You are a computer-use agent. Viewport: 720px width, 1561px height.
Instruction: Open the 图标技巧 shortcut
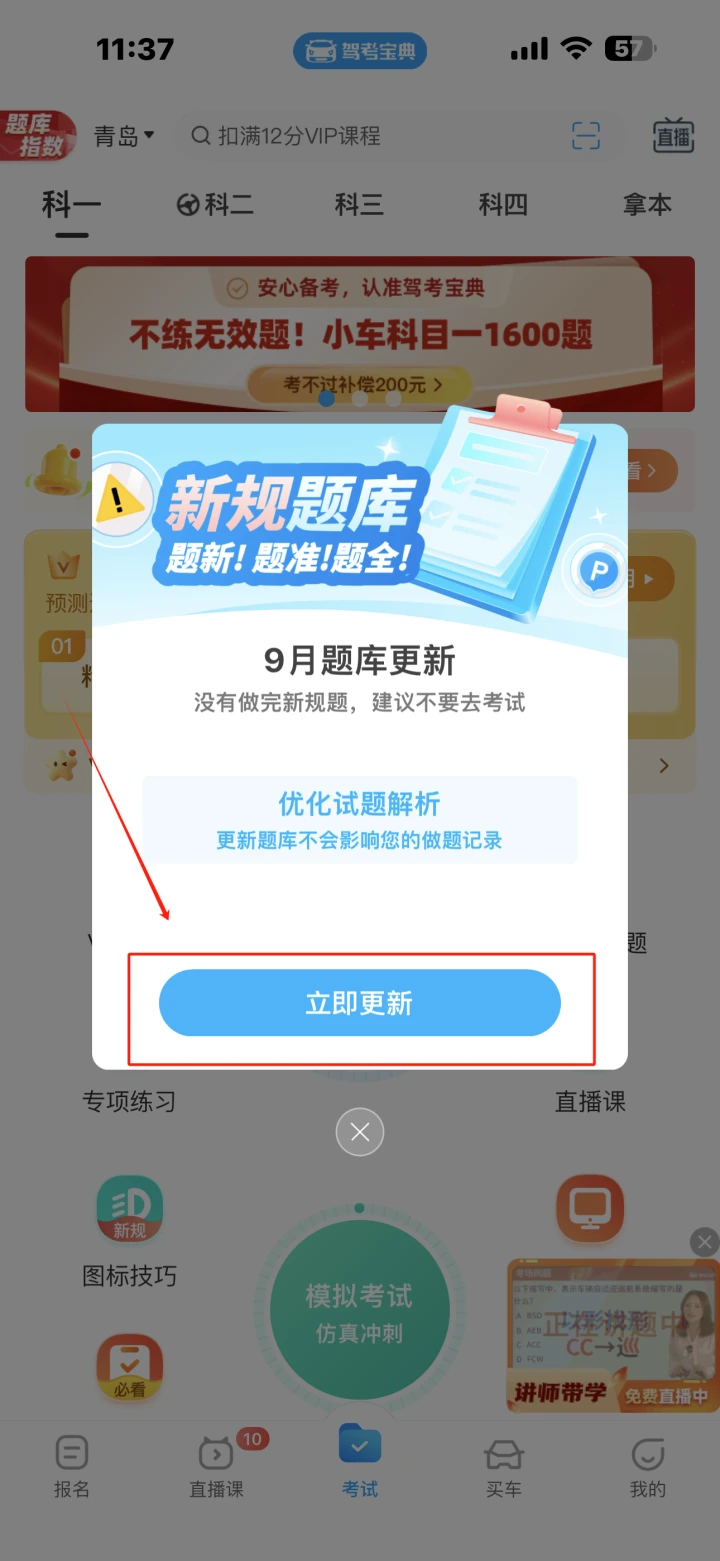coord(130,1231)
